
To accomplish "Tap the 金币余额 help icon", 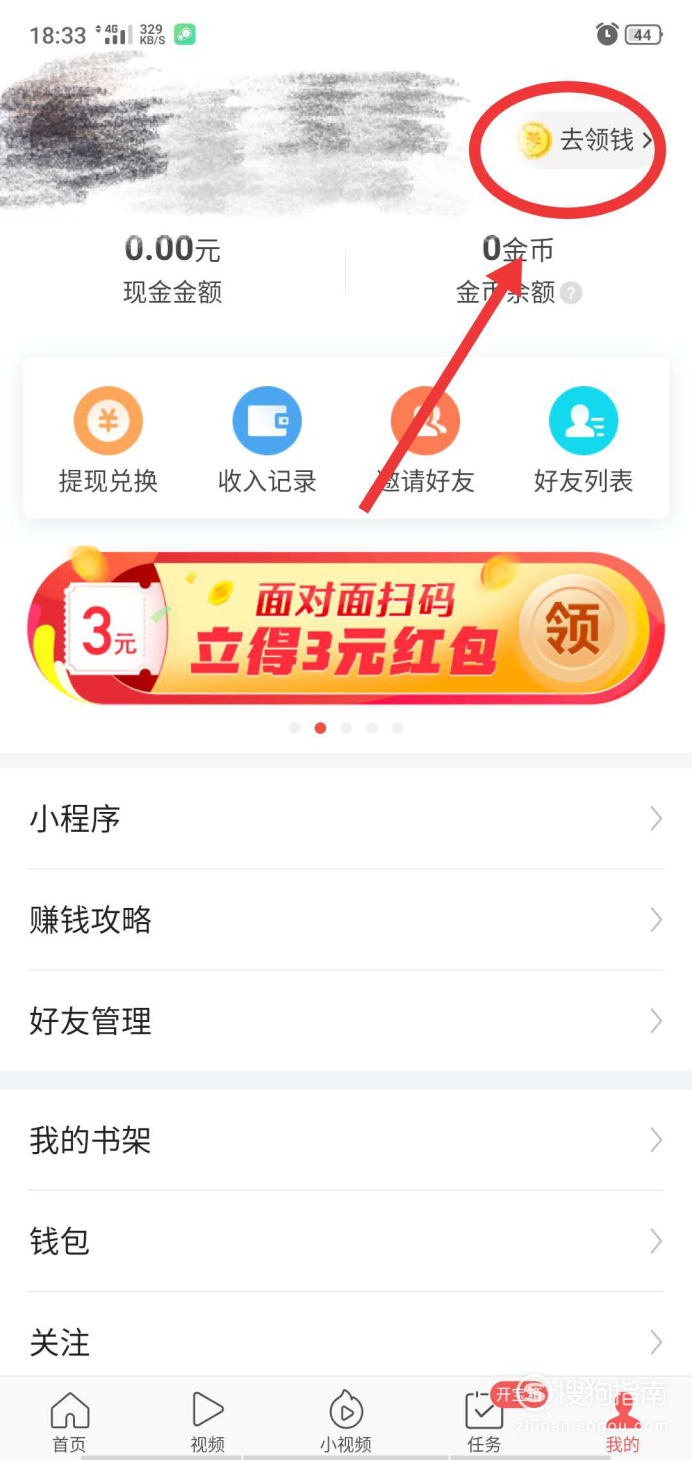I will coord(571,293).
